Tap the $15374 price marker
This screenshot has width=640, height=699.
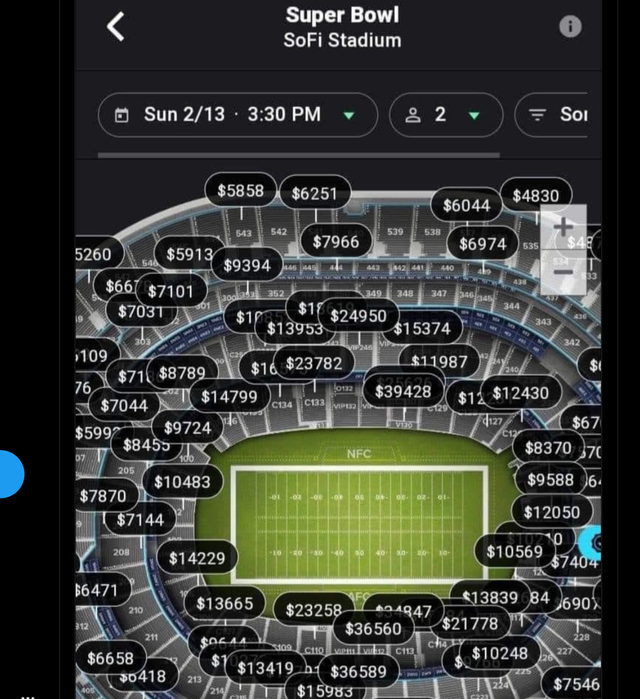pyautogui.click(x=422, y=328)
